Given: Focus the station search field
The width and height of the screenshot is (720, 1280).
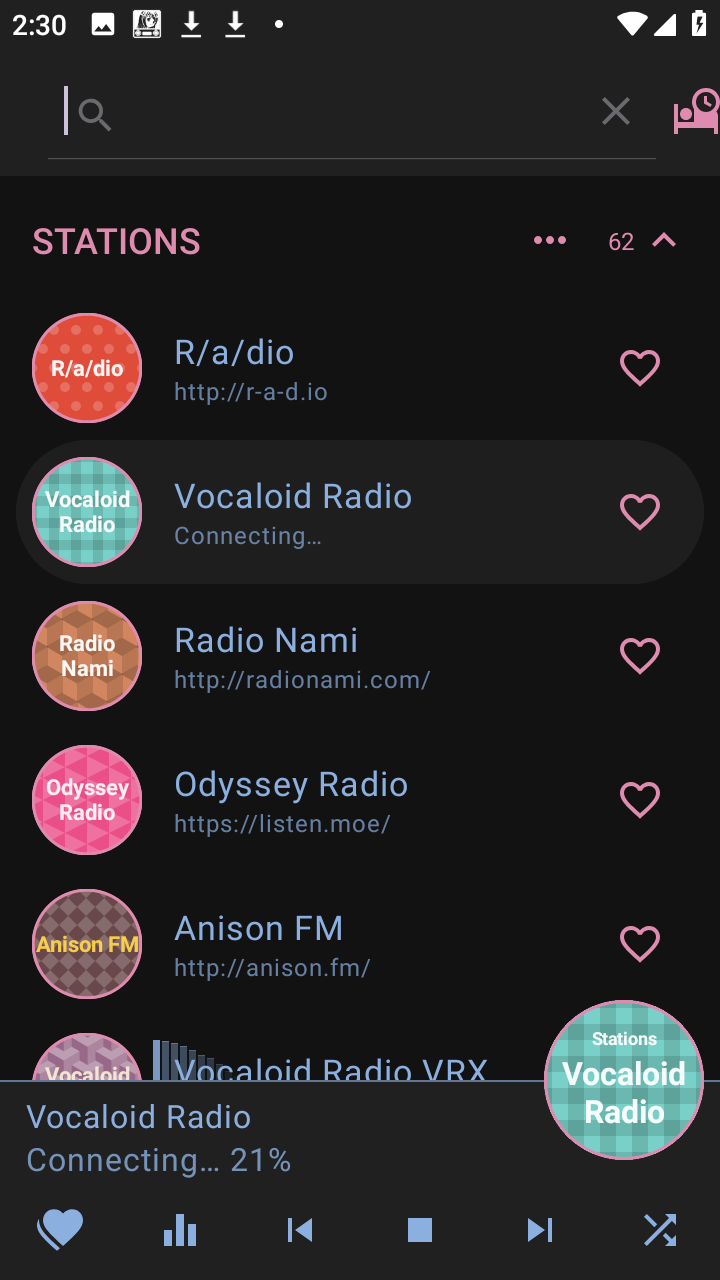Looking at the screenshot, I should click(x=340, y=113).
